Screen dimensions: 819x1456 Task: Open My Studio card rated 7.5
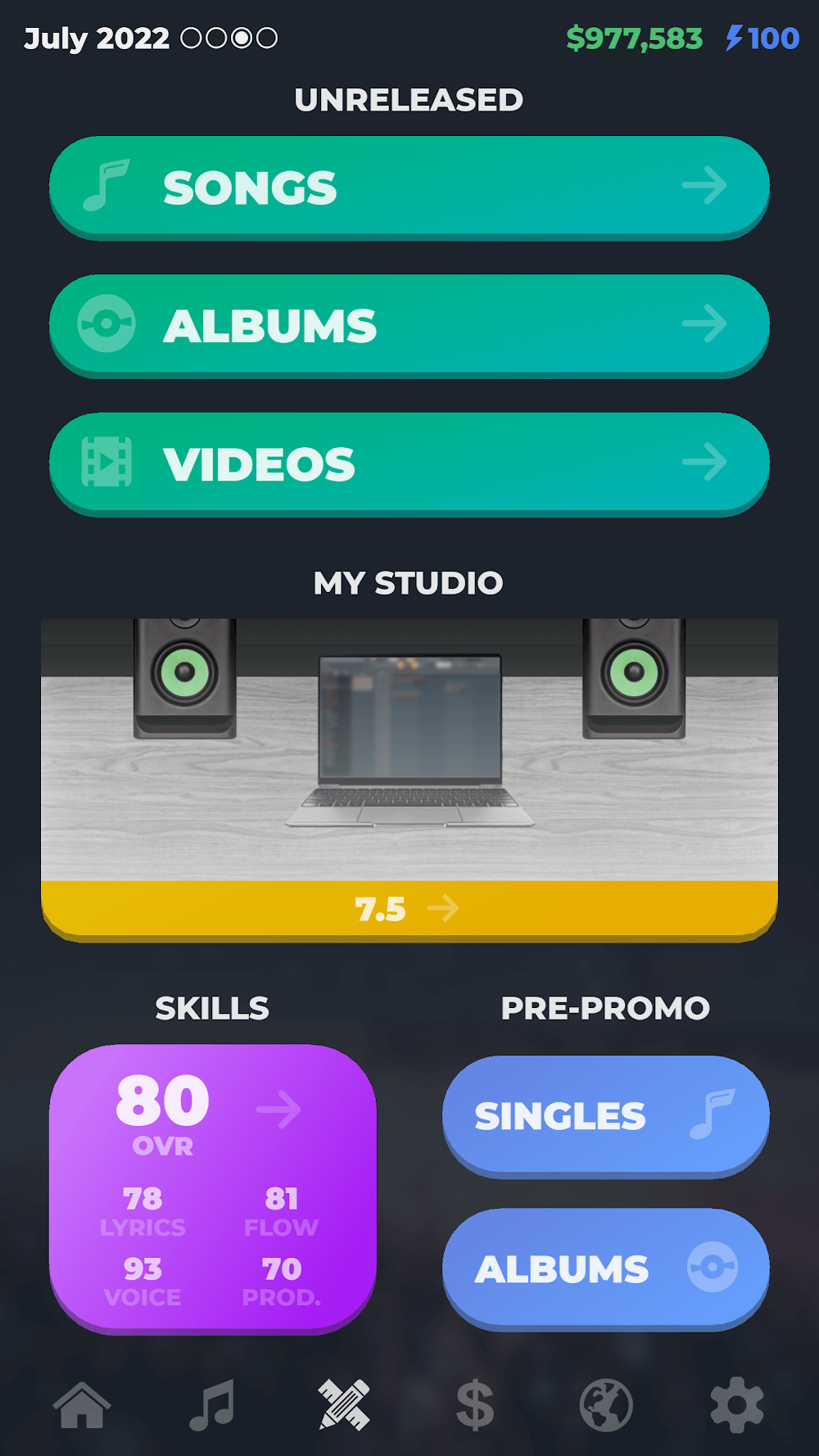pos(409,778)
